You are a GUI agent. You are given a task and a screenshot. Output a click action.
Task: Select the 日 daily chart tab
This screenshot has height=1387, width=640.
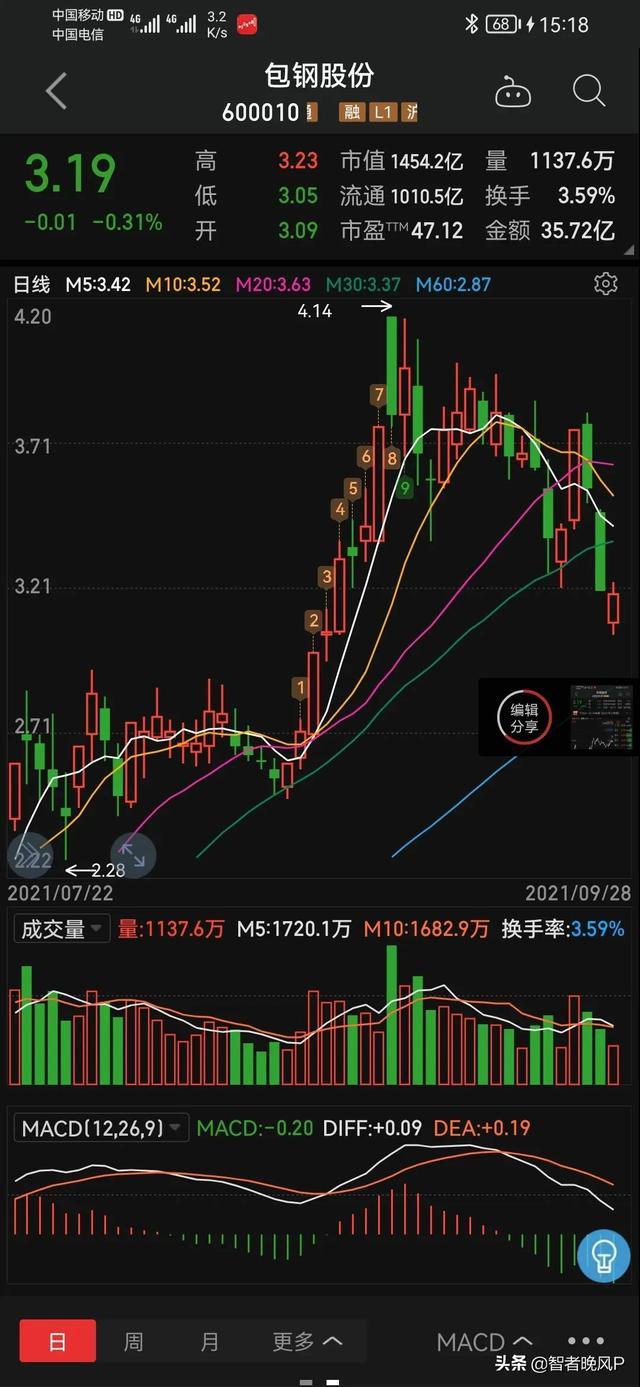[x=58, y=1341]
